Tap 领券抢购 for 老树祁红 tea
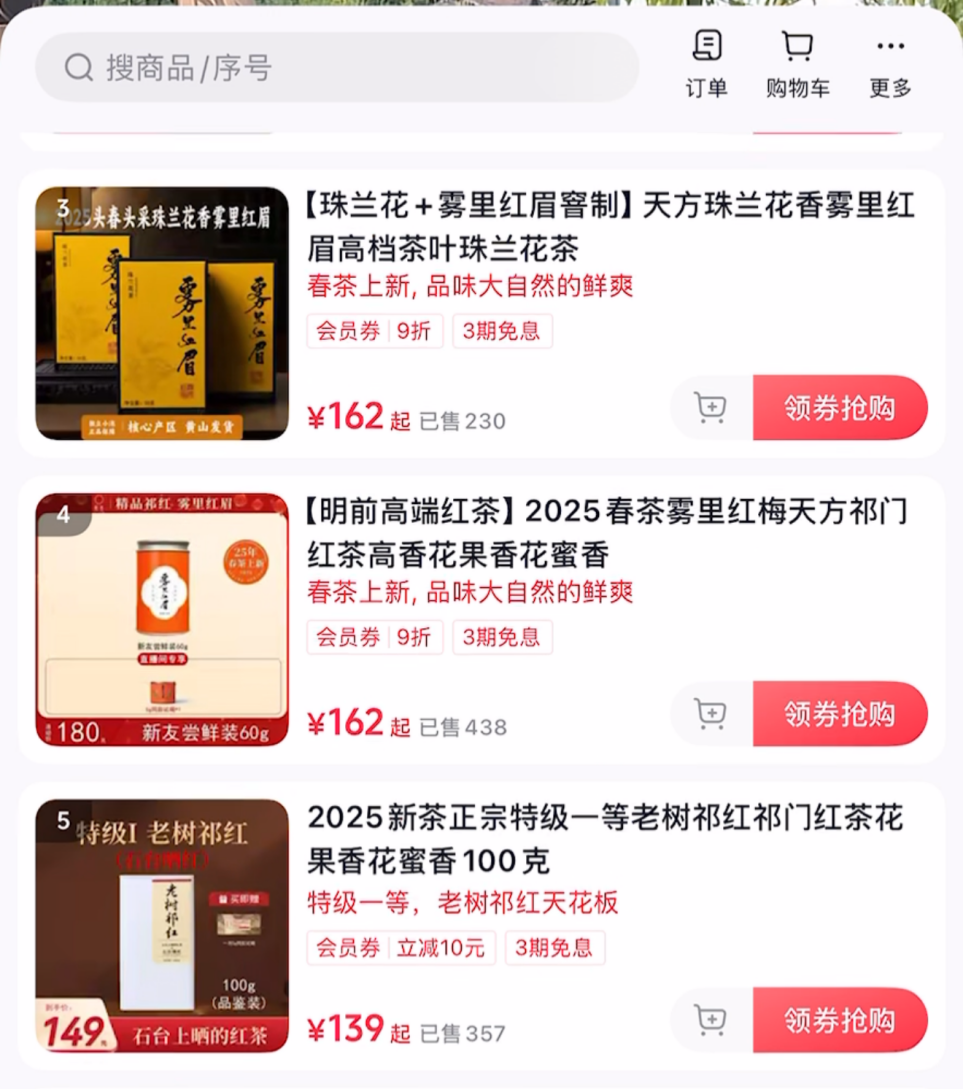 pyautogui.click(x=839, y=1020)
